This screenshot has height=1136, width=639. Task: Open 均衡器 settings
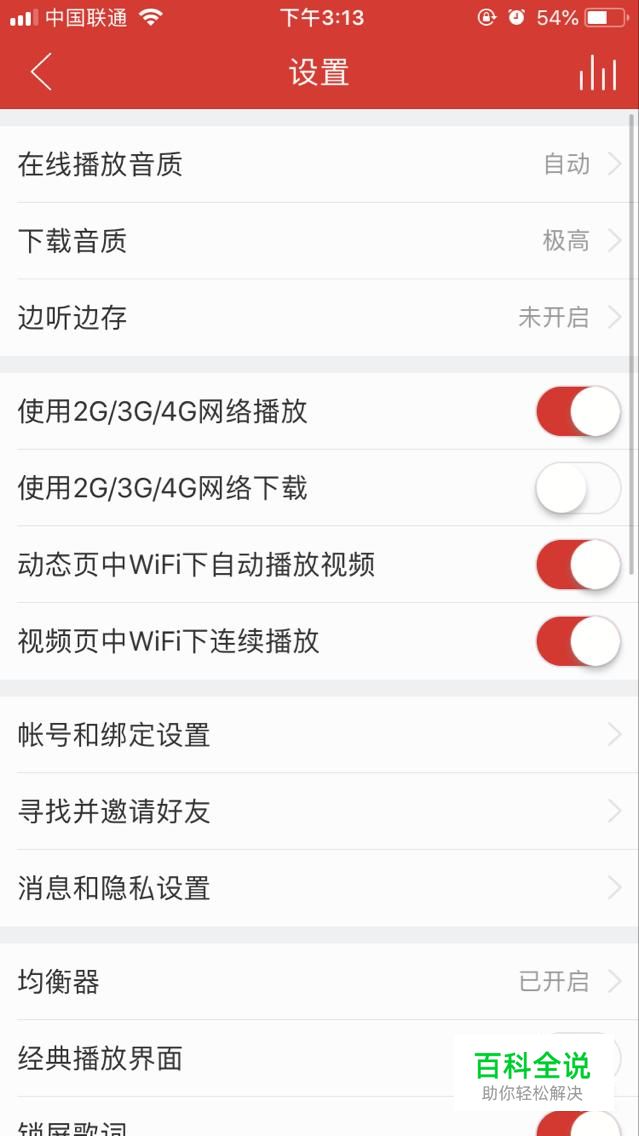click(320, 982)
